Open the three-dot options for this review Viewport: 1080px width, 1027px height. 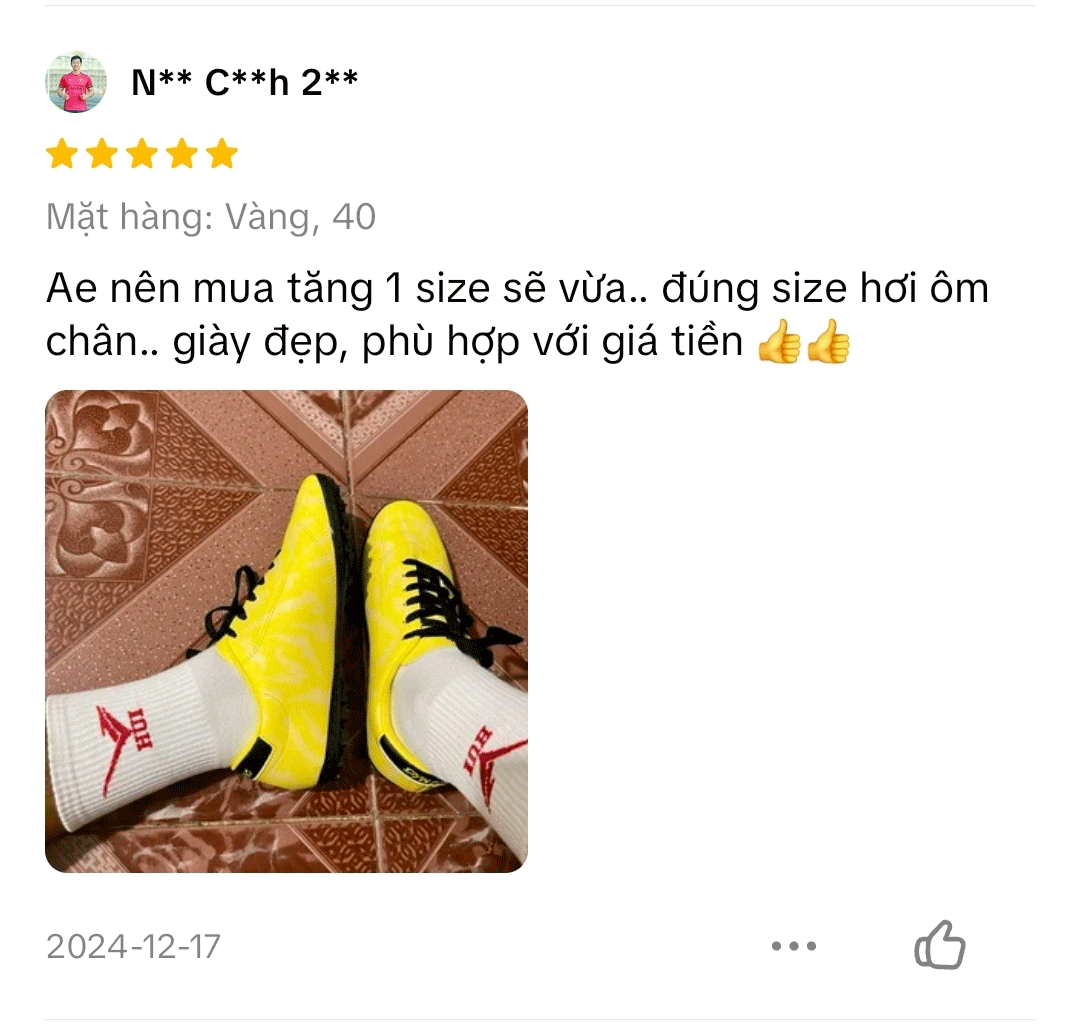coord(794,945)
